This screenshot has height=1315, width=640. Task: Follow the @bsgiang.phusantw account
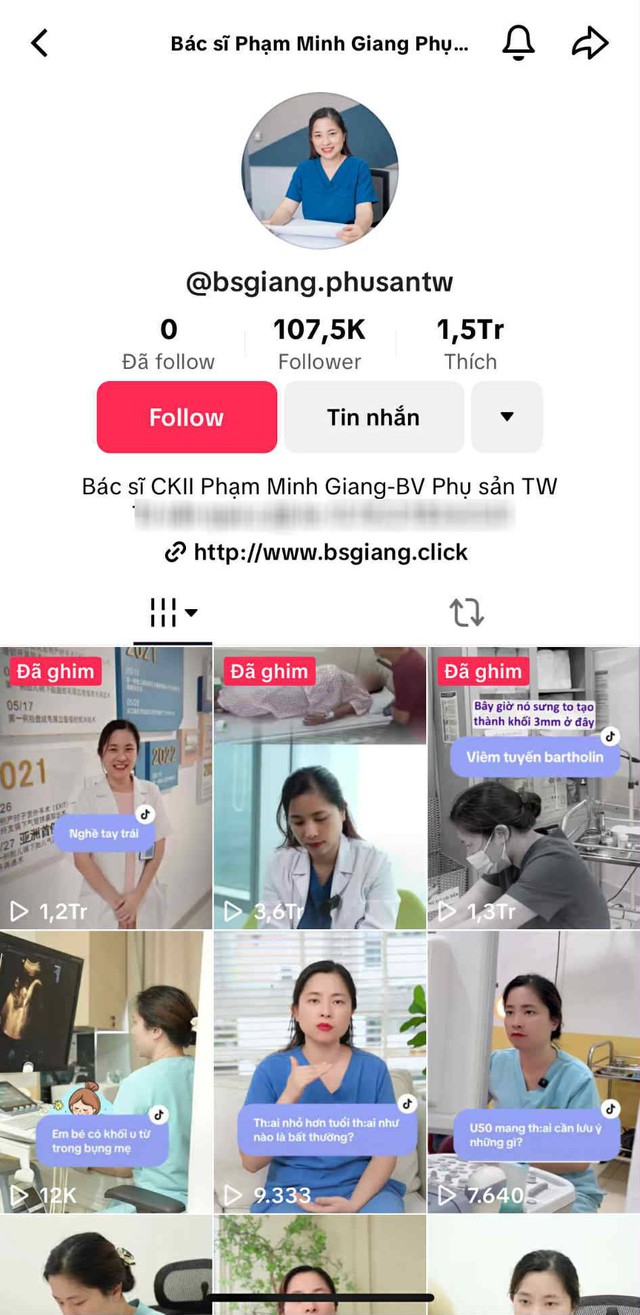click(187, 417)
